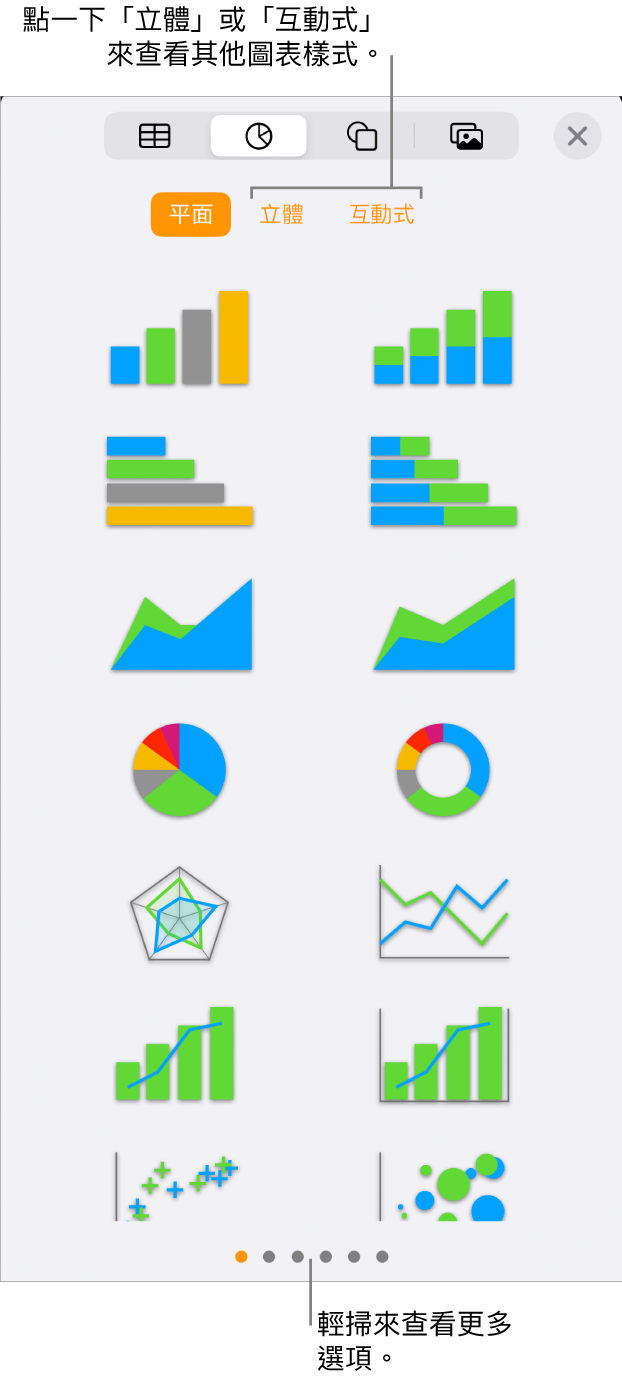Insert the line chart

coord(443,913)
